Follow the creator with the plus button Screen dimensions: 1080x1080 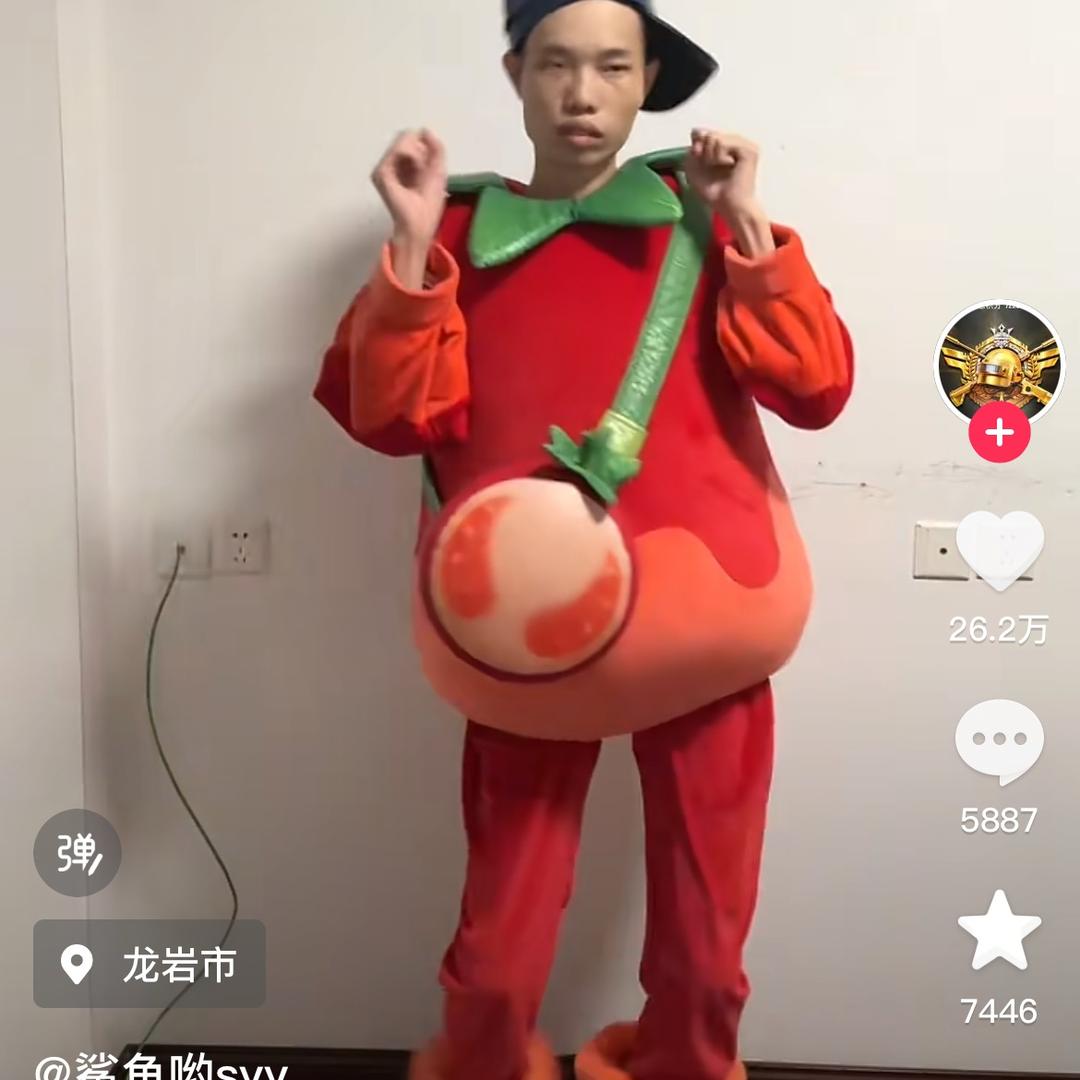(x=999, y=433)
